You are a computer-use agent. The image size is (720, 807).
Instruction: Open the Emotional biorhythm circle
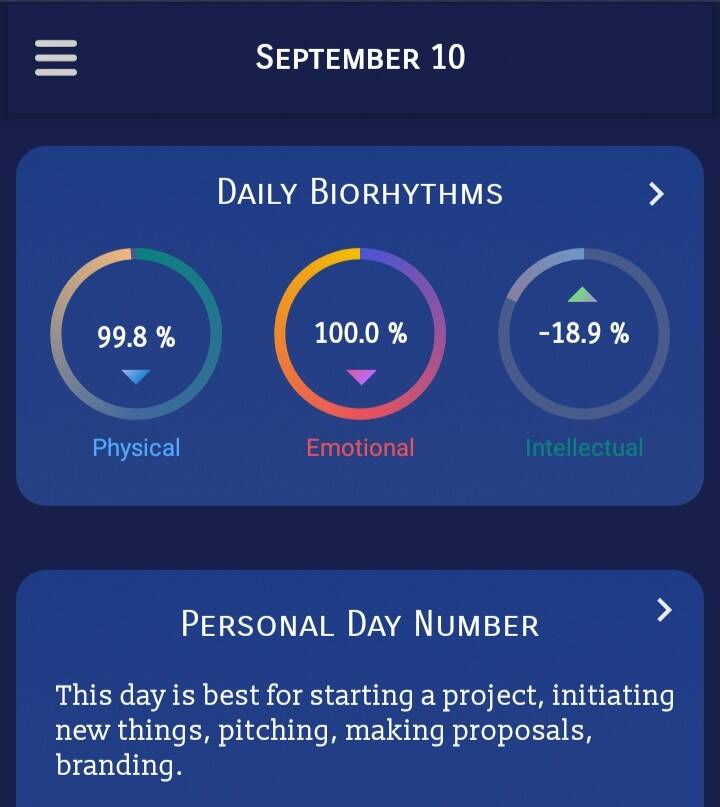coord(360,333)
